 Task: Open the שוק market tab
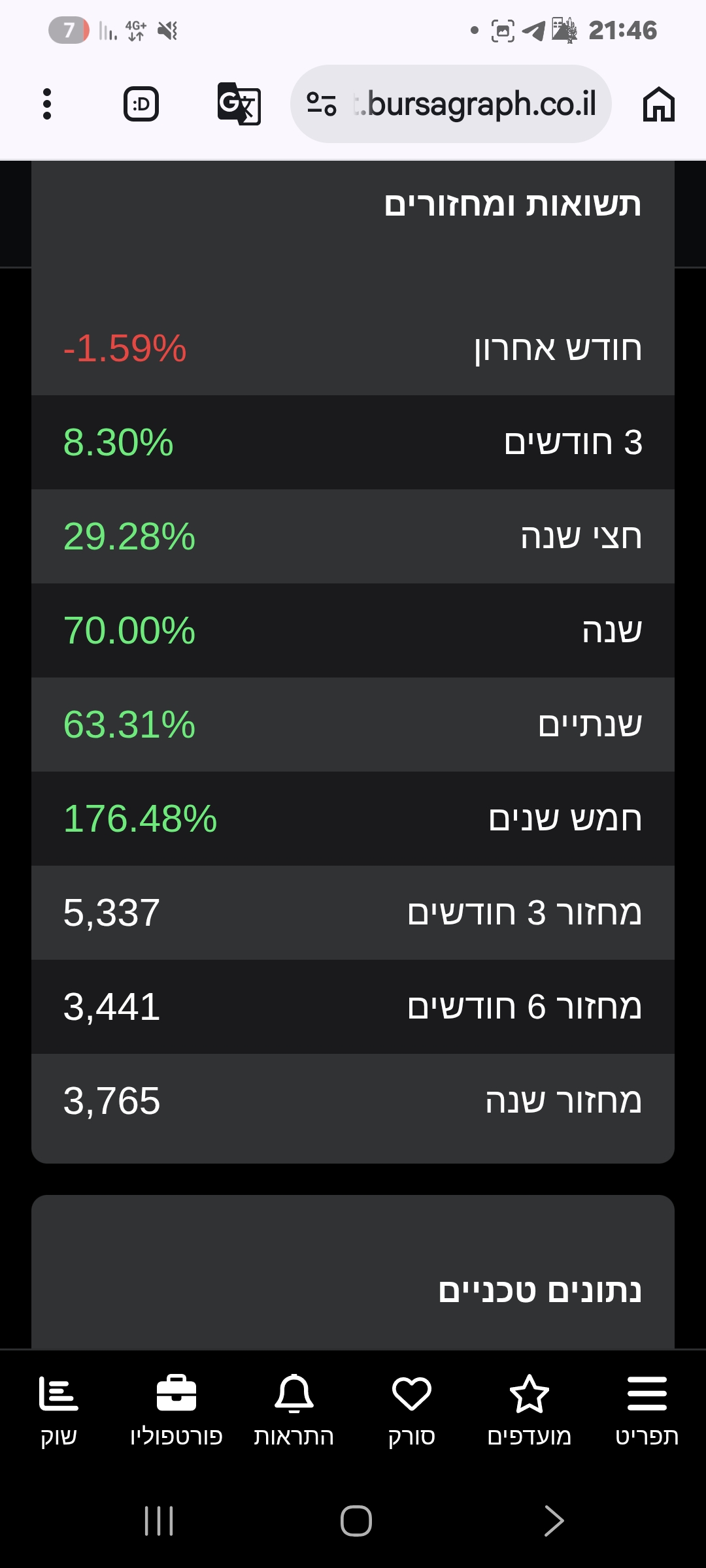pos(59,1409)
